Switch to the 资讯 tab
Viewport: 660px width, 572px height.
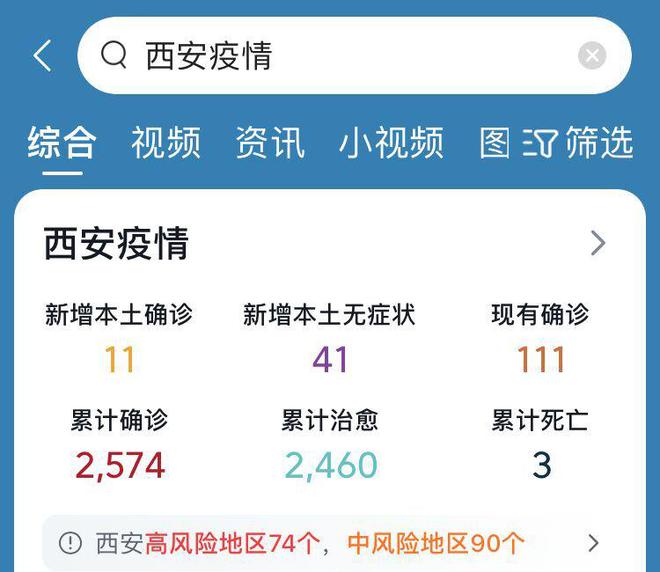(x=270, y=143)
